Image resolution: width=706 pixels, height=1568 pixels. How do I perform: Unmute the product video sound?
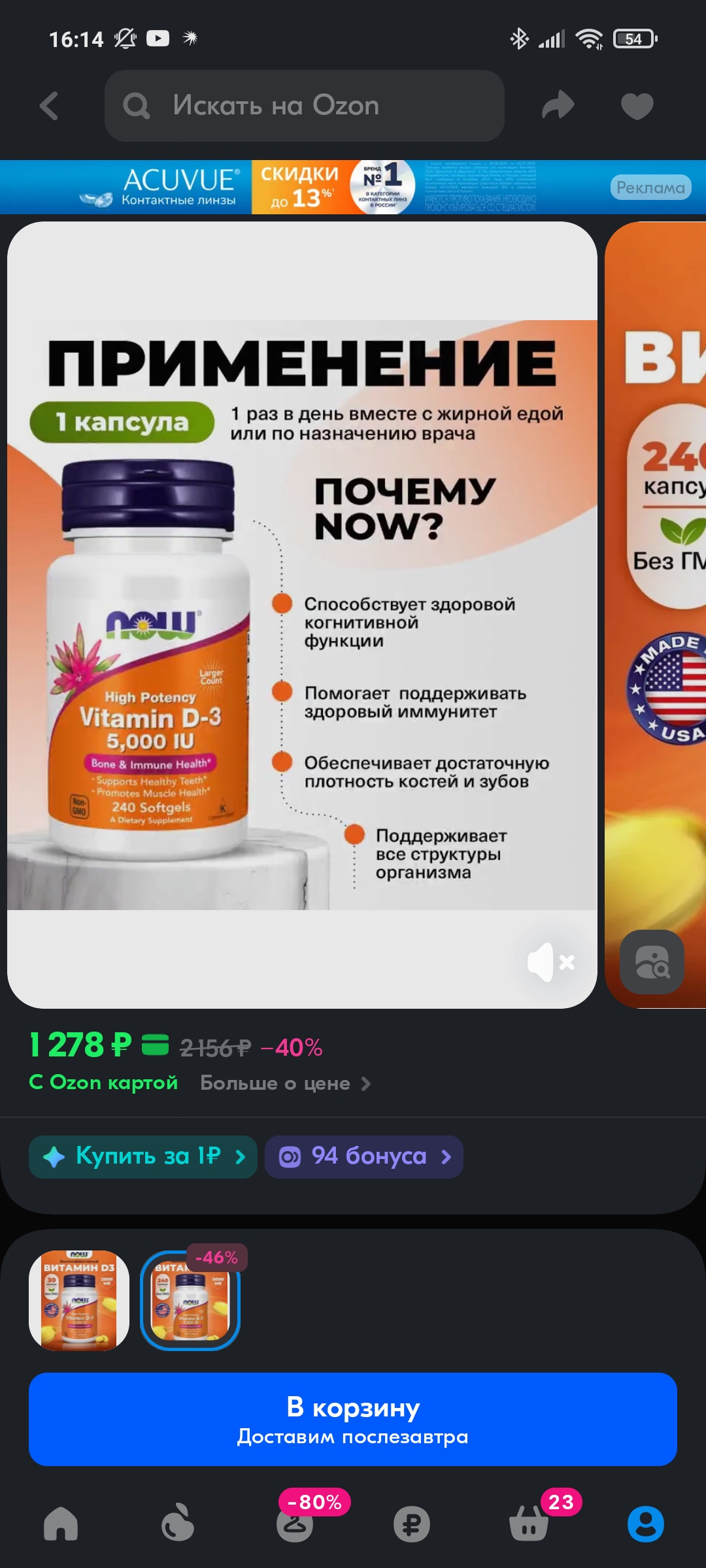point(550,962)
